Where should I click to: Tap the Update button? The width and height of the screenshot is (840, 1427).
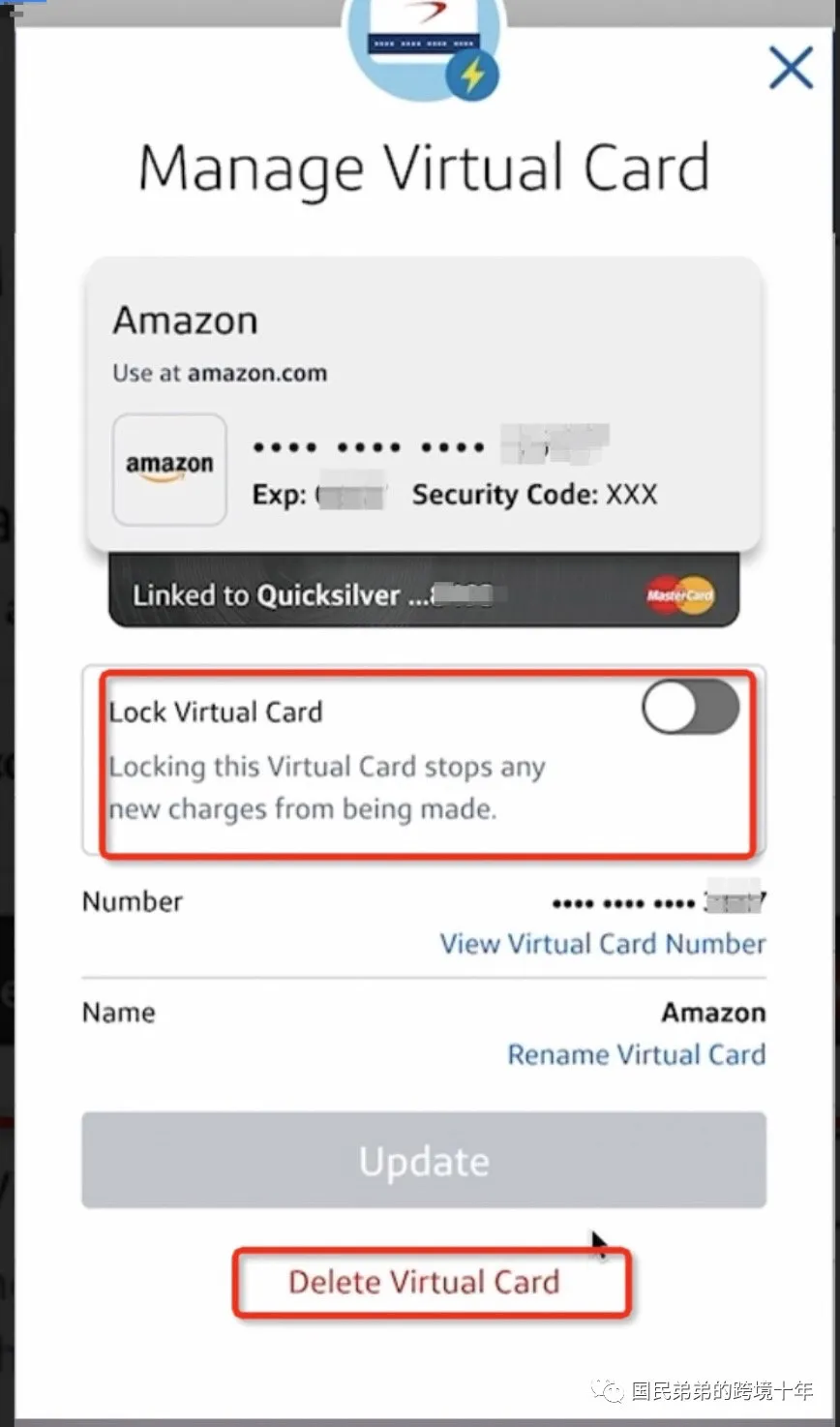(x=424, y=1161)
